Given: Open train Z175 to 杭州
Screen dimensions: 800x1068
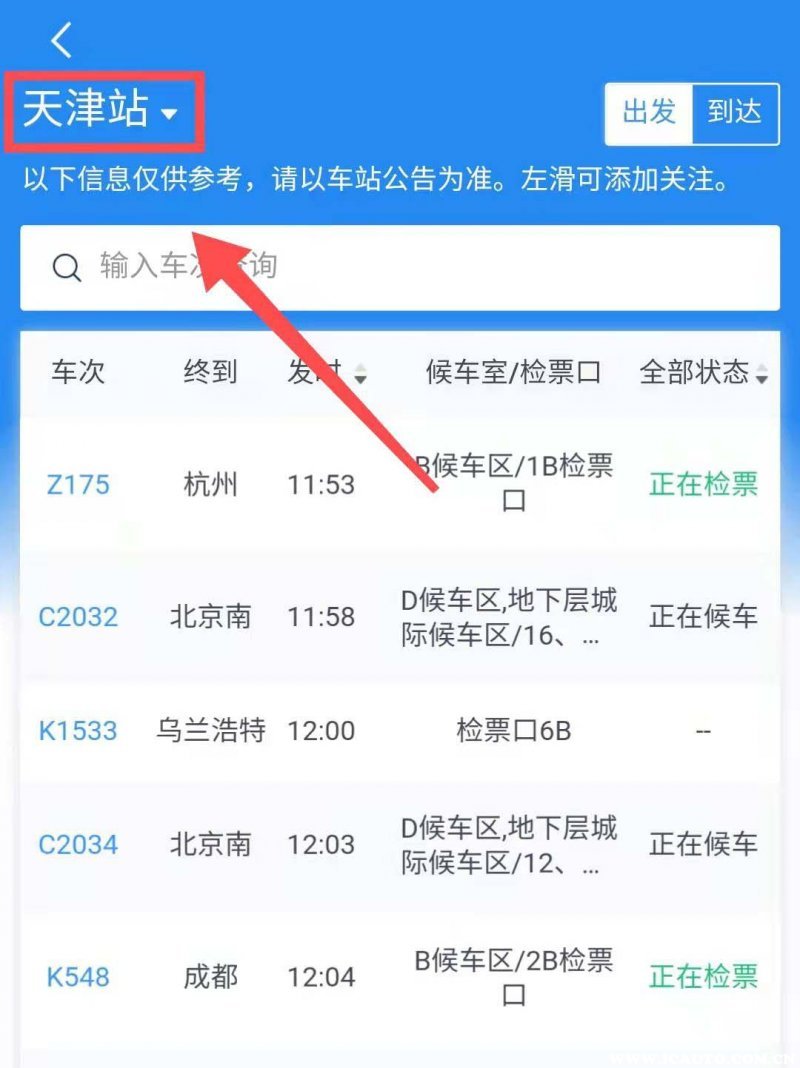Looking at the screenshot, I should pyautogui.click(x=78, y=485).
